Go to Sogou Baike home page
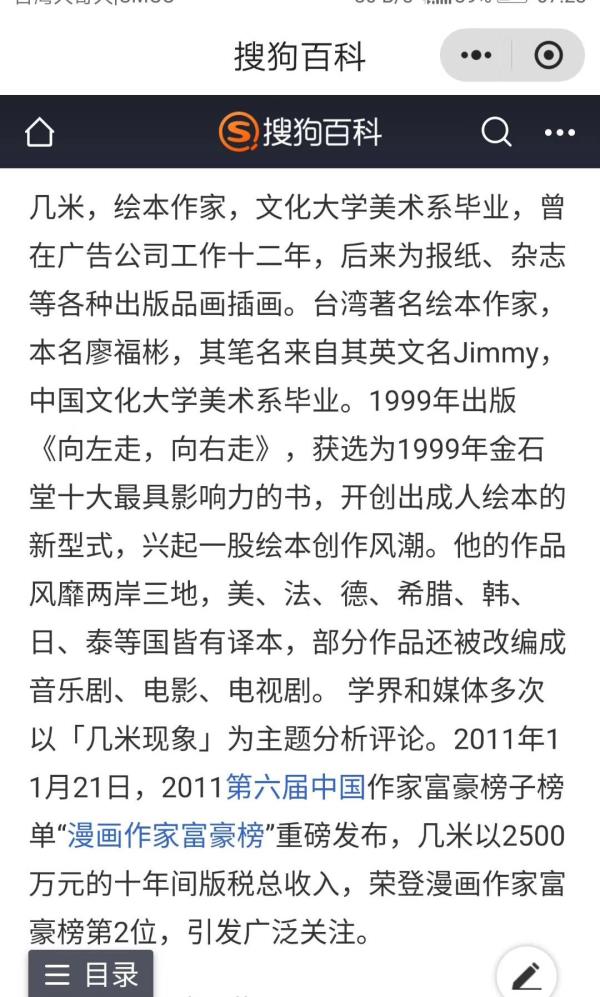 coord(39,132)
